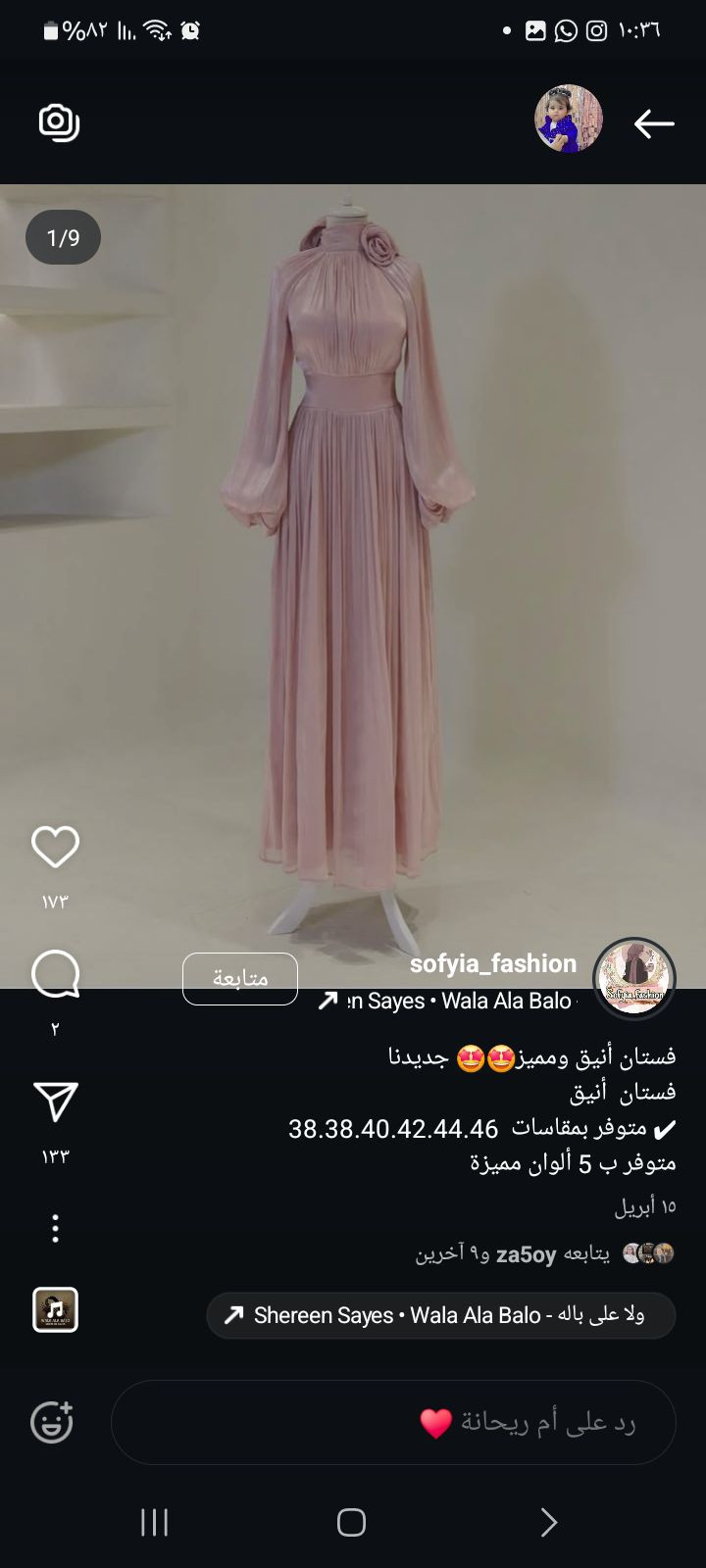This screenshot has height=1568, width=706.
Task: Go back using the top arrow
Action: [x=653, y=123]
